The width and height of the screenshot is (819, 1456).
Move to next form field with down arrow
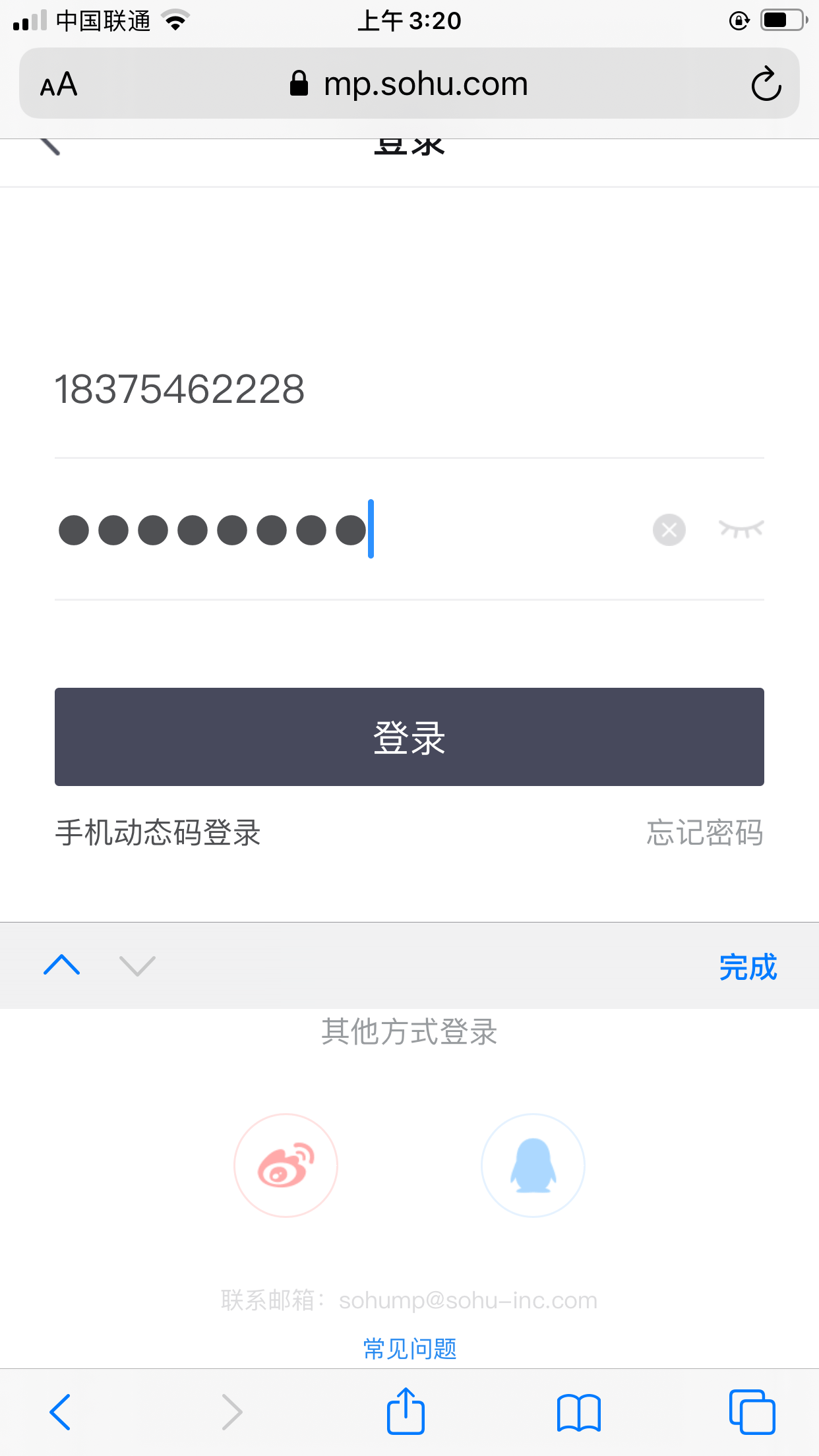[x=136, y=965]
